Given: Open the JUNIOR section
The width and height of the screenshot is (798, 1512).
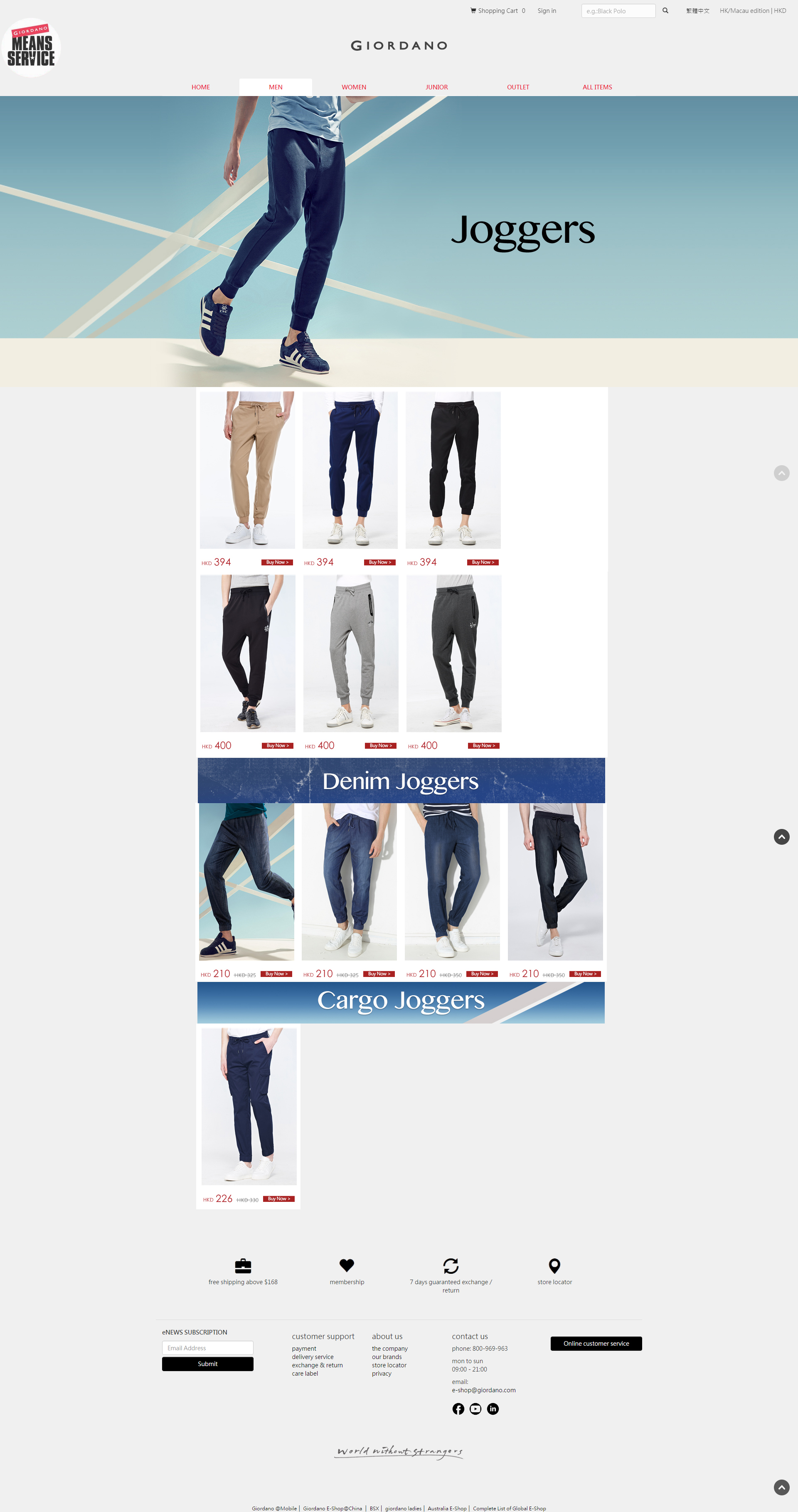Looking at the screenshot, I should tap(436, 87).
